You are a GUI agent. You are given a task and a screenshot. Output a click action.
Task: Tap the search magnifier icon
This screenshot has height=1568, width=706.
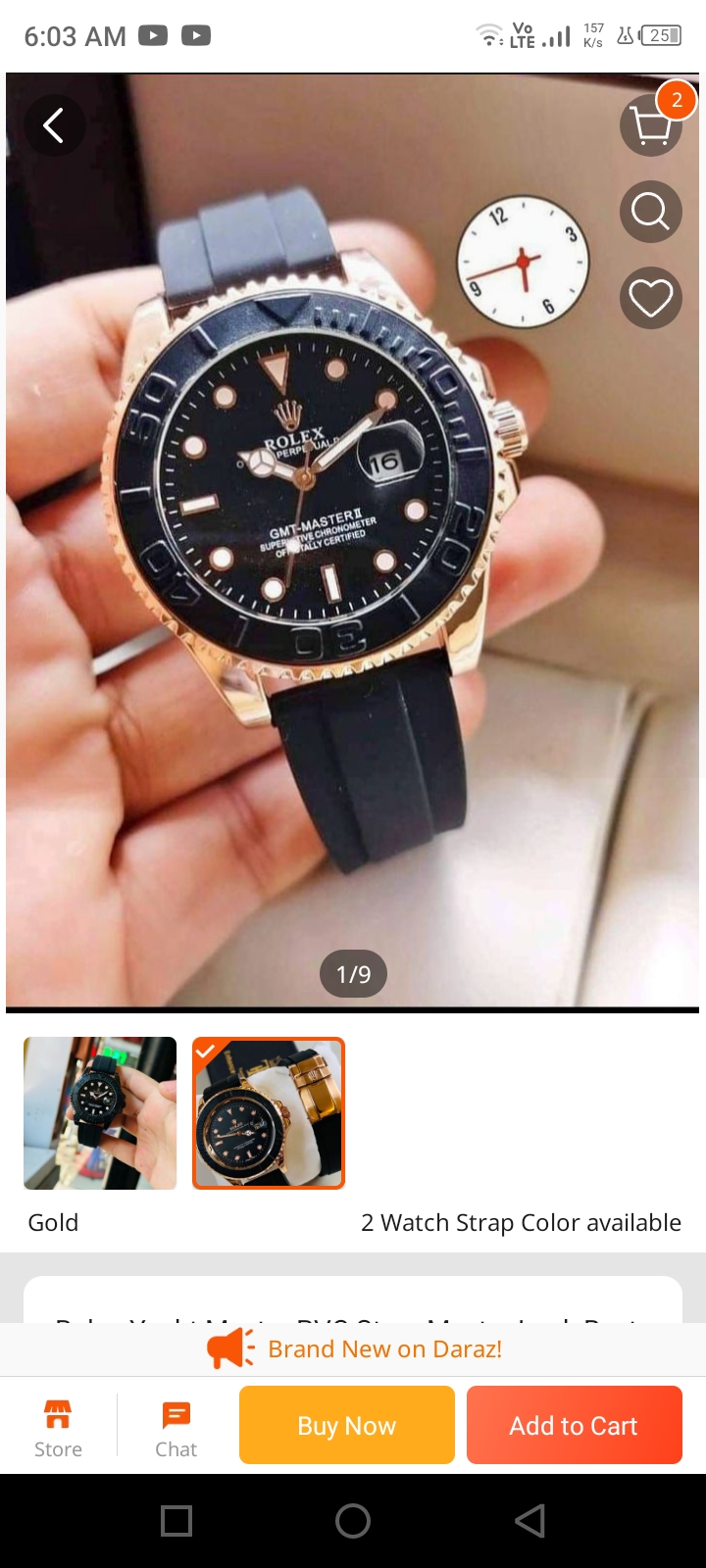pyautogui.click(x=651, y=212)
